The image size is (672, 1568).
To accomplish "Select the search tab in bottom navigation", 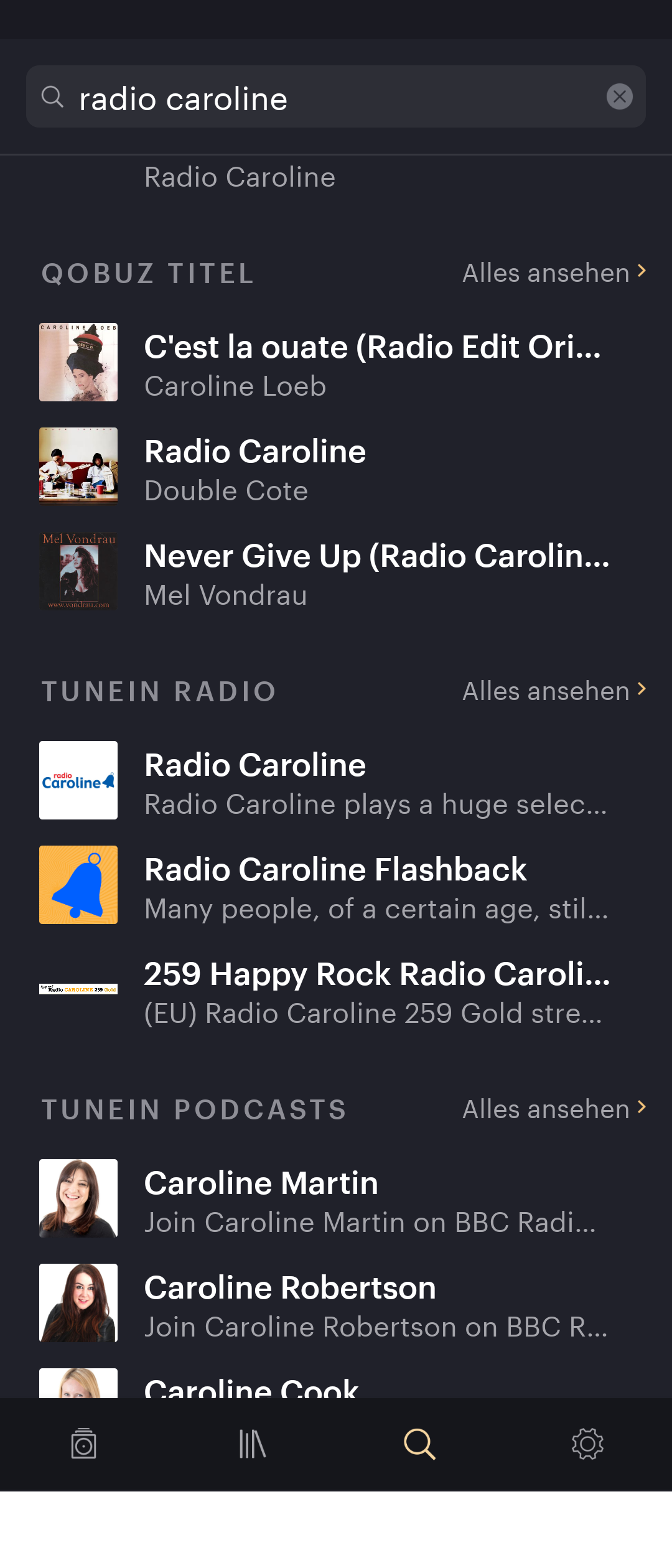I will [x=419, y=1444].
